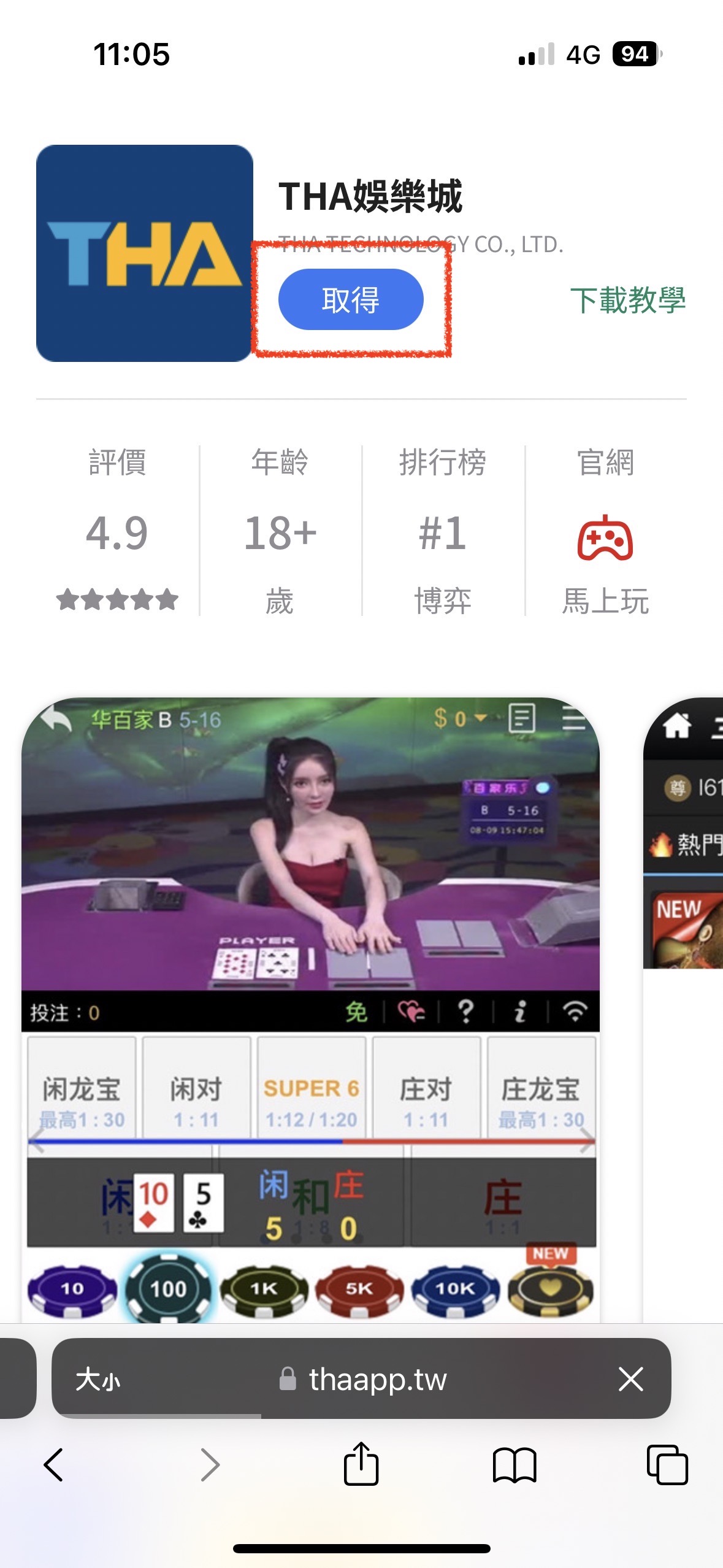The height and width of the screenshot is (1568, 723).
Task: Open Safari bookmarks
Action: click(x=515, y=1465)
